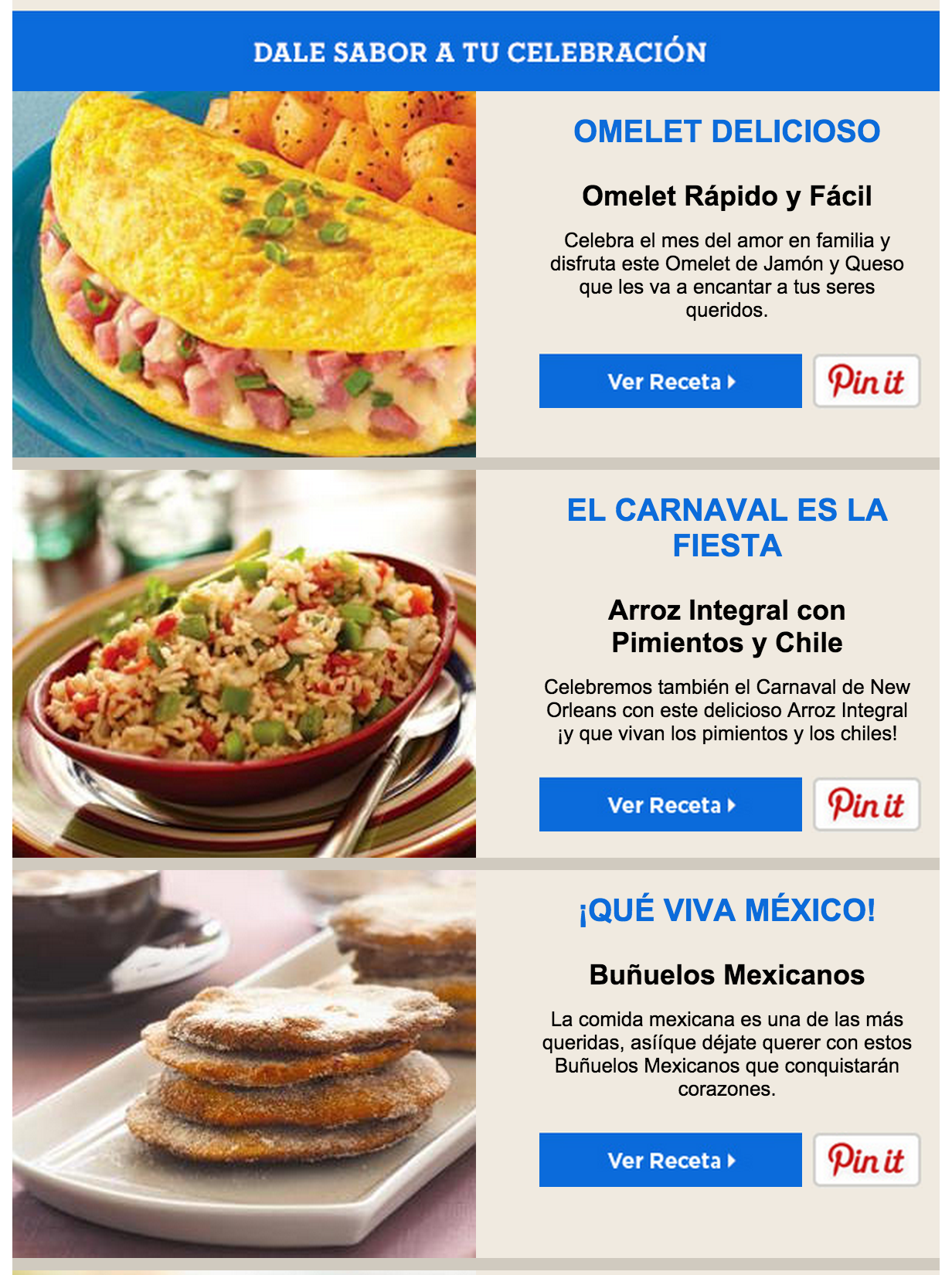See the Buñuelos Mexicanos recipe
Viewport: 952px width, 1275px height.
(x=670, y=1160)
